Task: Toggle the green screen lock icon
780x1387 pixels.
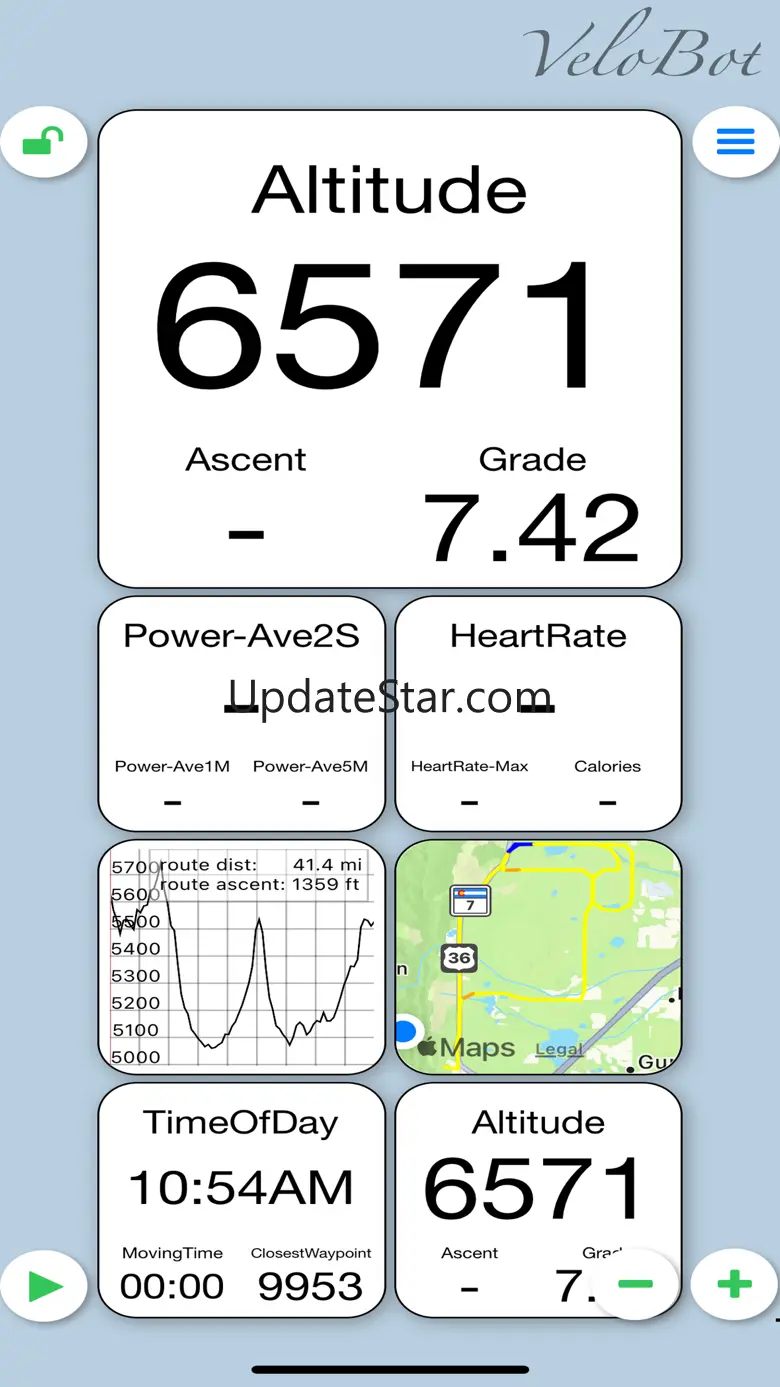Action: point(43,142)
